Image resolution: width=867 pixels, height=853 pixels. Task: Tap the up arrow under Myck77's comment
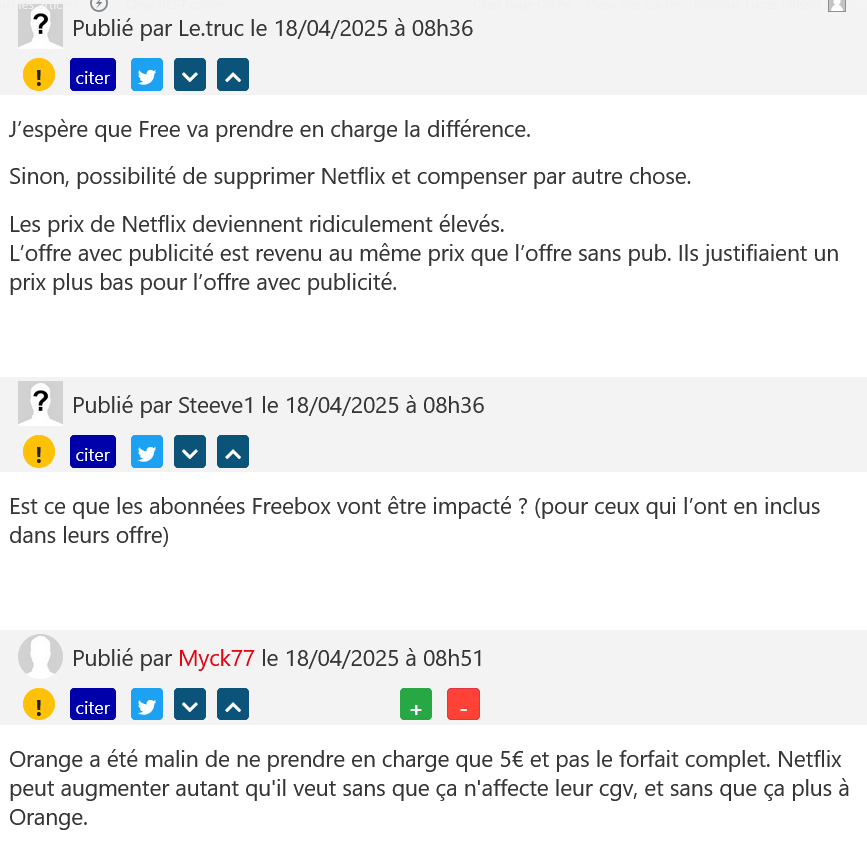point(232,705)
